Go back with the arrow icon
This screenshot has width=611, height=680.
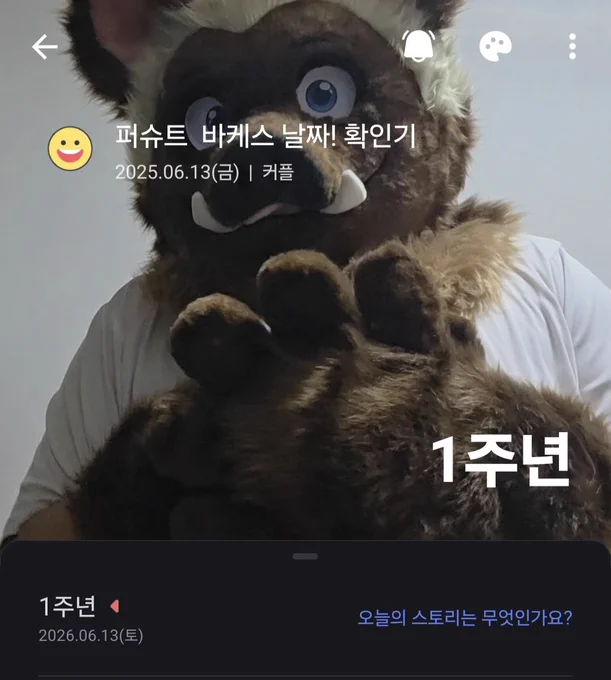[45, 46]
